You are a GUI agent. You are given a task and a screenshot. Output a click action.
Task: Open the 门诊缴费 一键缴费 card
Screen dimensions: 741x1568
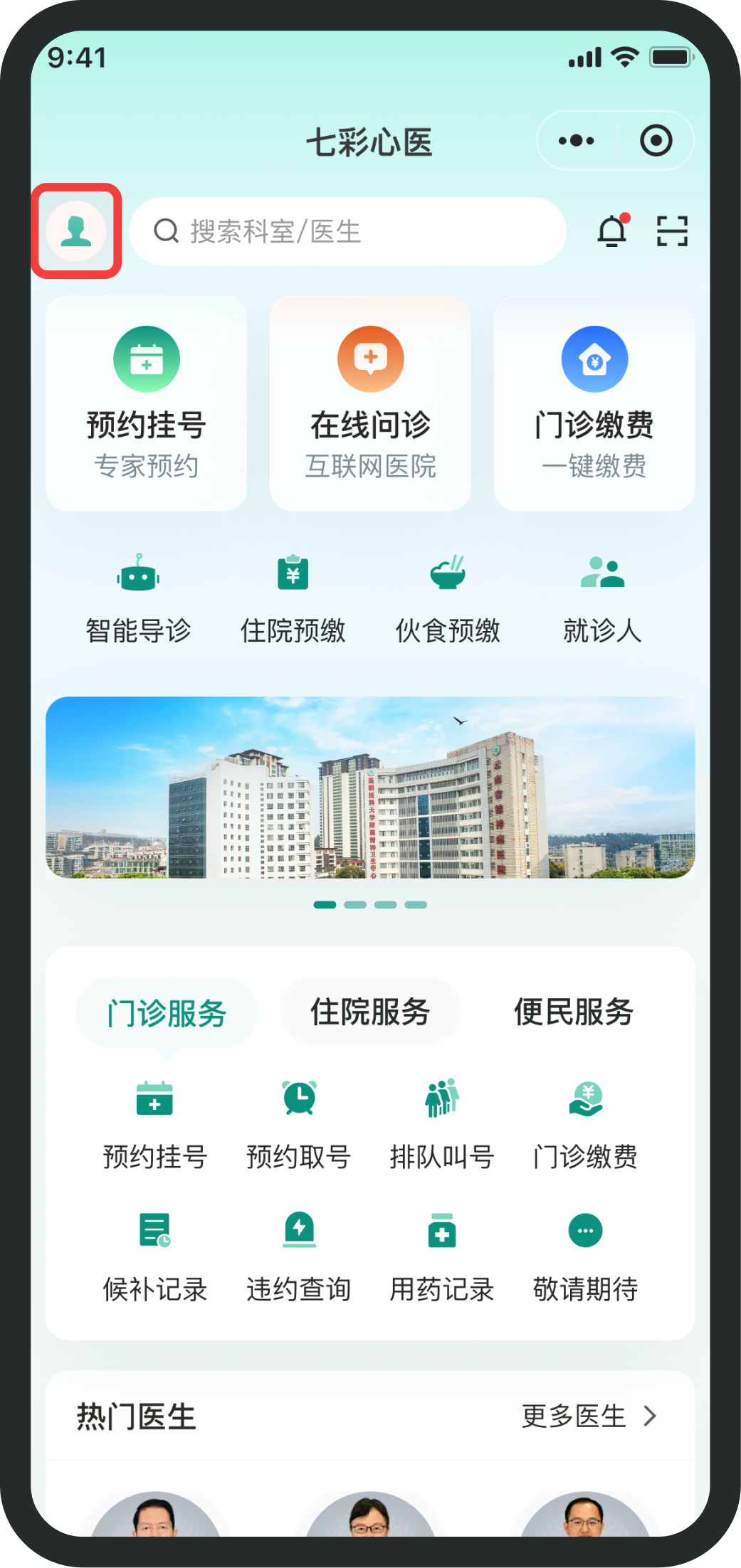point(594,403)
